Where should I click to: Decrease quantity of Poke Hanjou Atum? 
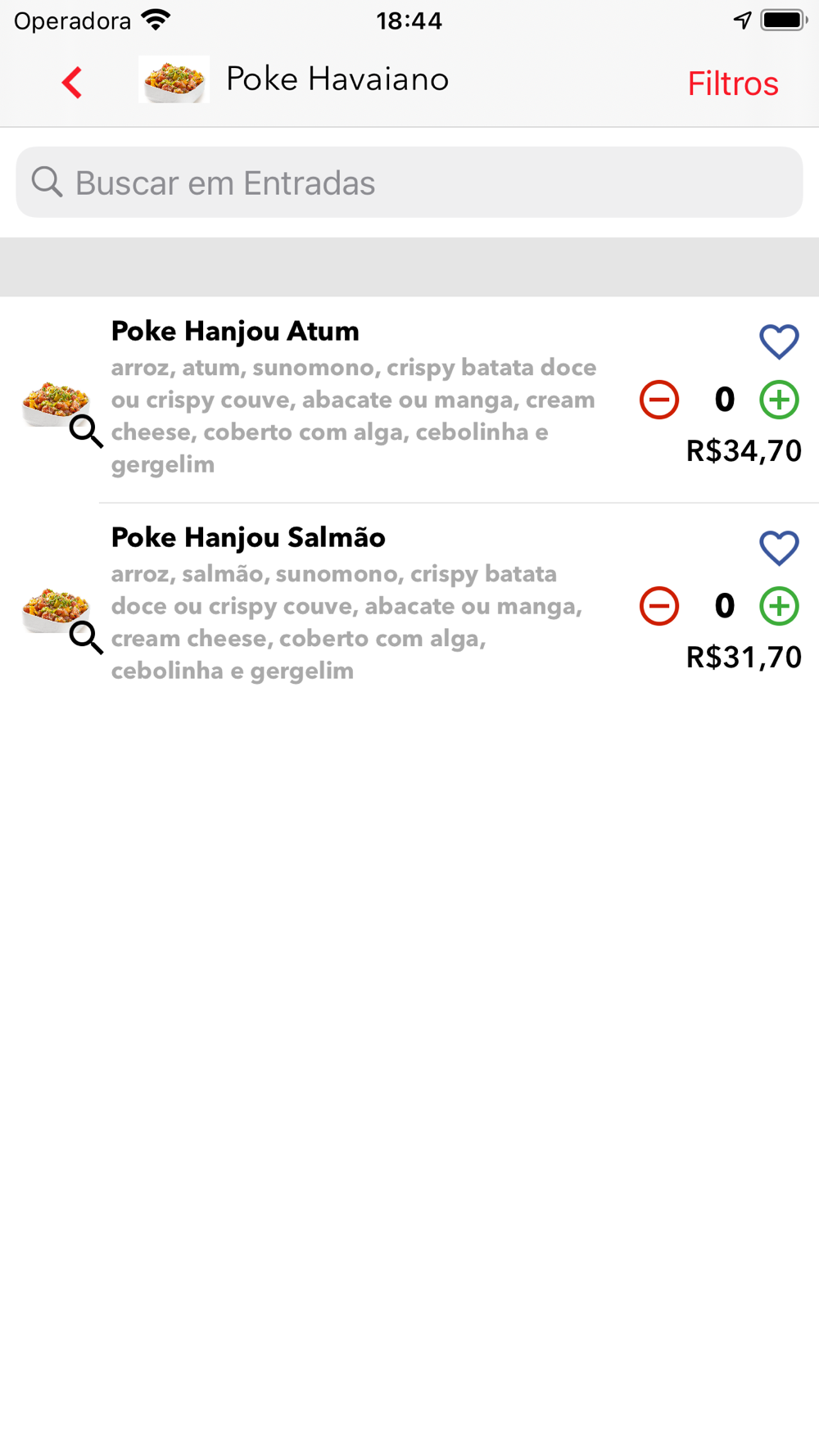pyautogui.click(x=659, y=400)
